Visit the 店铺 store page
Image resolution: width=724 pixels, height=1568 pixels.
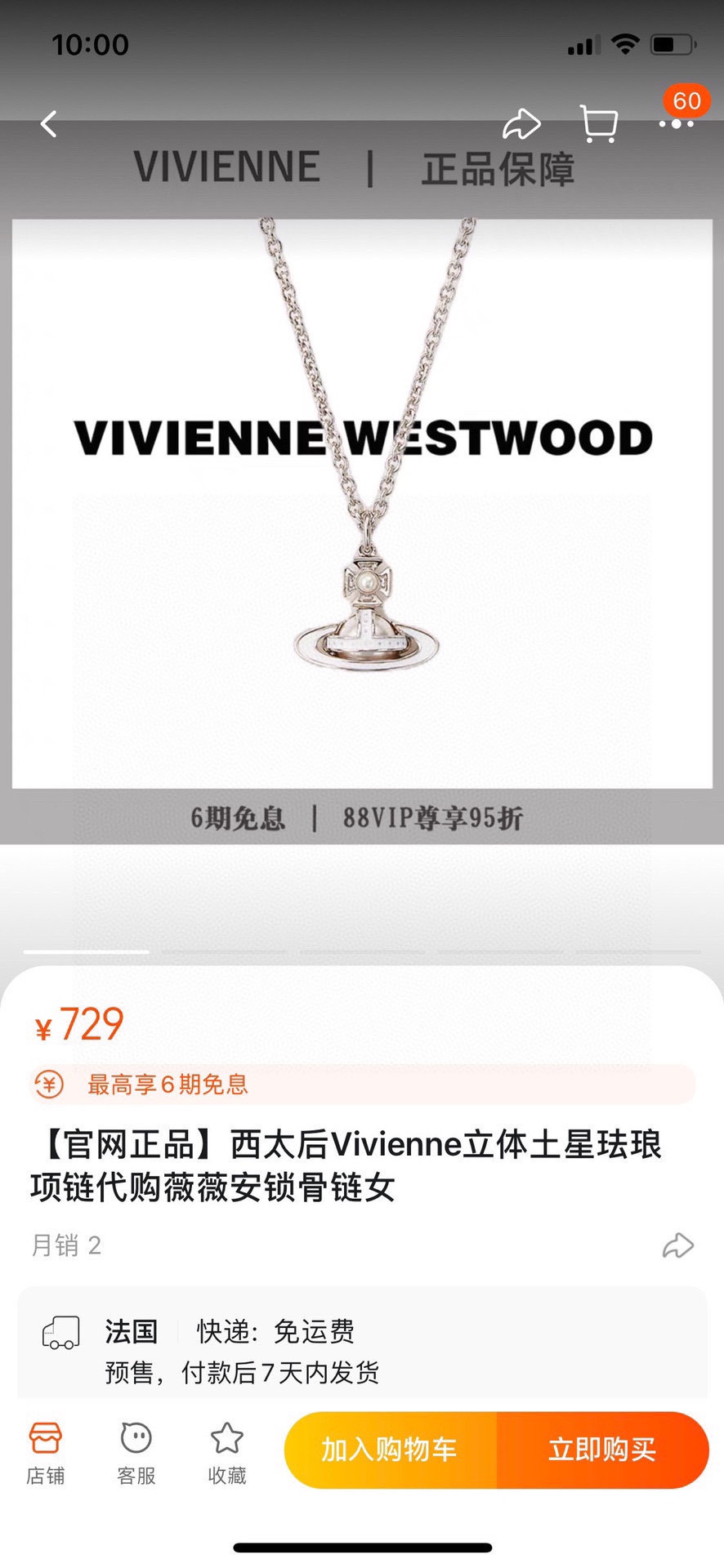pyautogui.click(x=45, y=1453)
